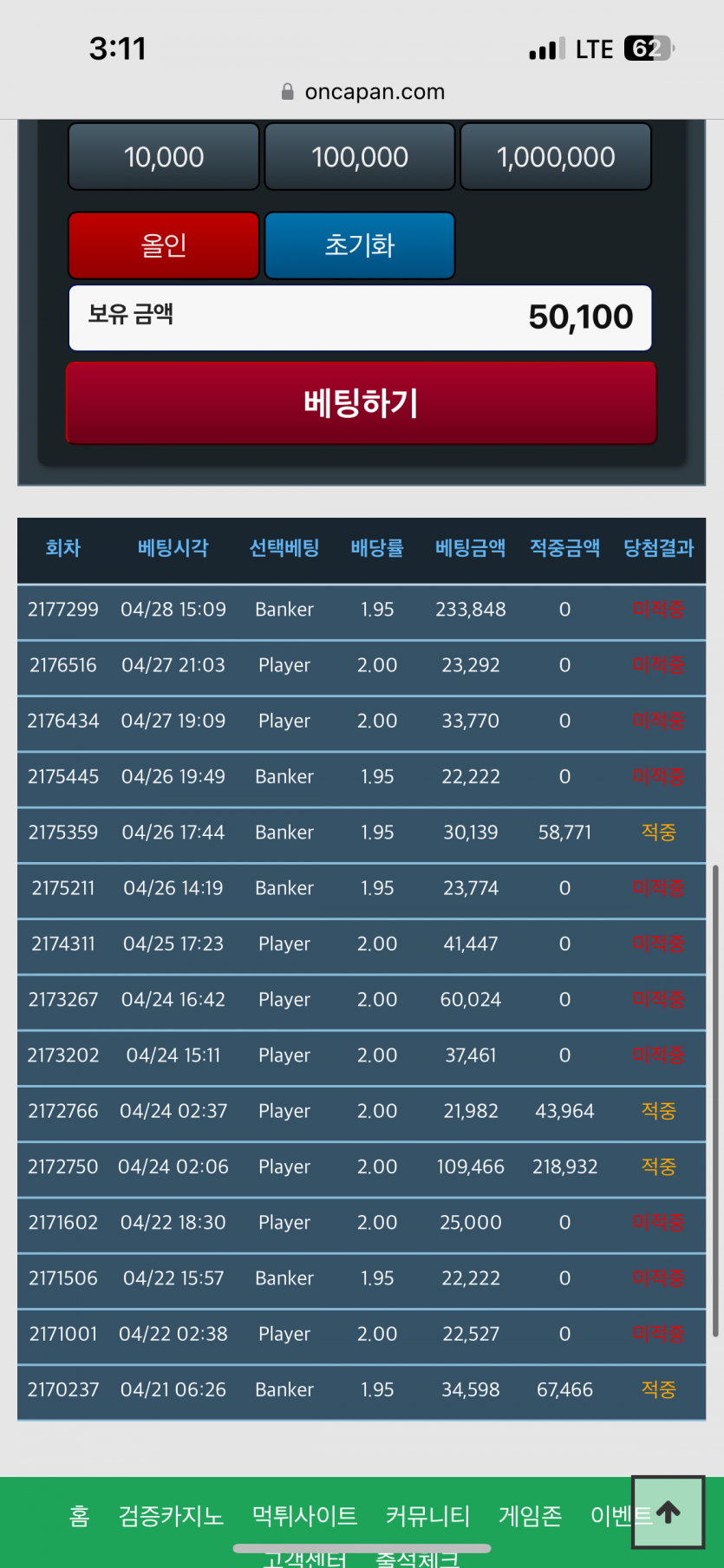Place the bet with 베팅하기
Image resolution: width=724 pixels, height=1568 pixels.
361,403
